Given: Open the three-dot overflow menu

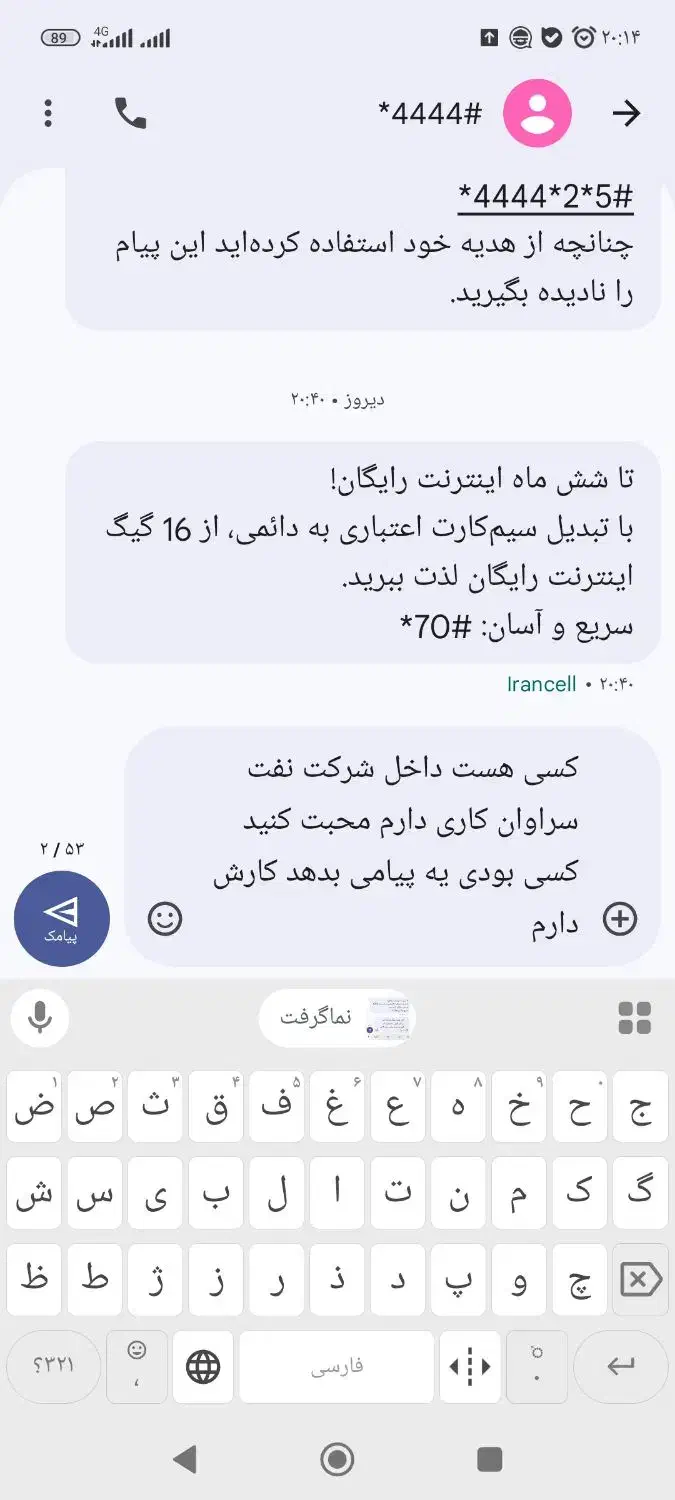Looking at the screenshot, I should coord(48,113).
